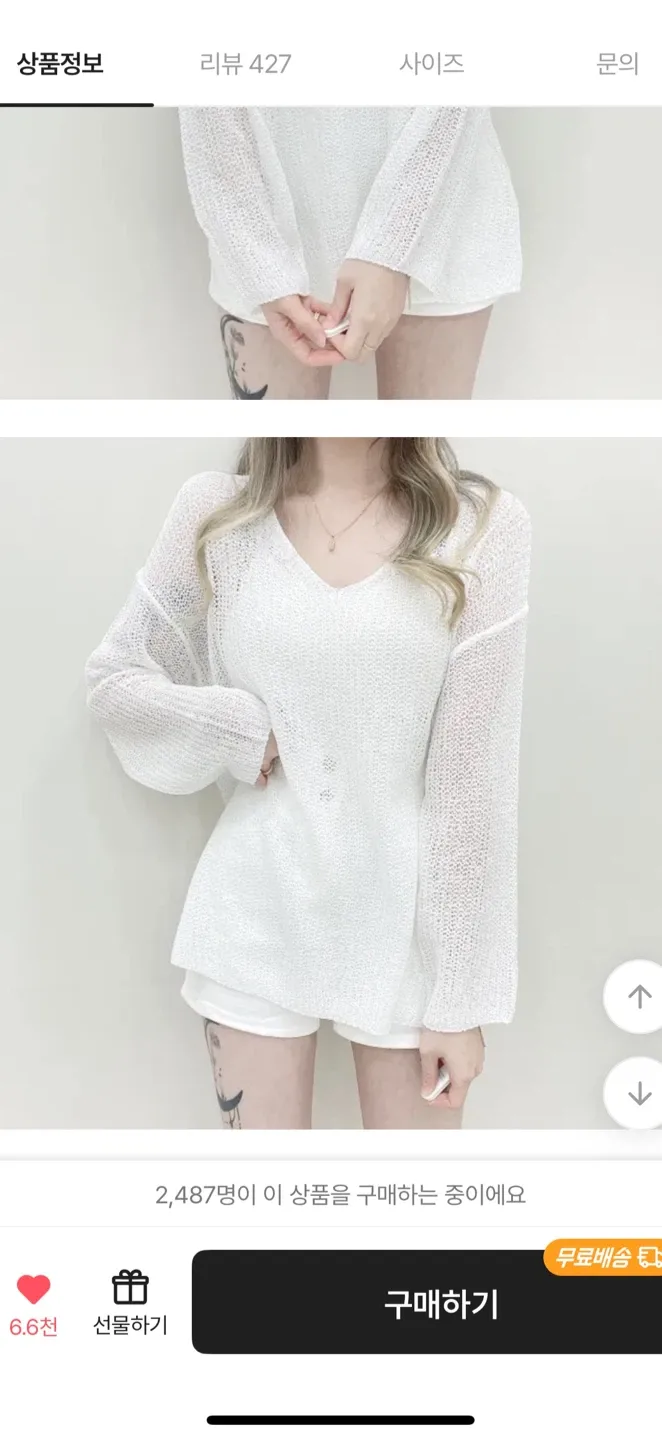Screen dimensions: 662x1440
Task: Tap 선물하기 to send as gift
Action: (130, 1302)
